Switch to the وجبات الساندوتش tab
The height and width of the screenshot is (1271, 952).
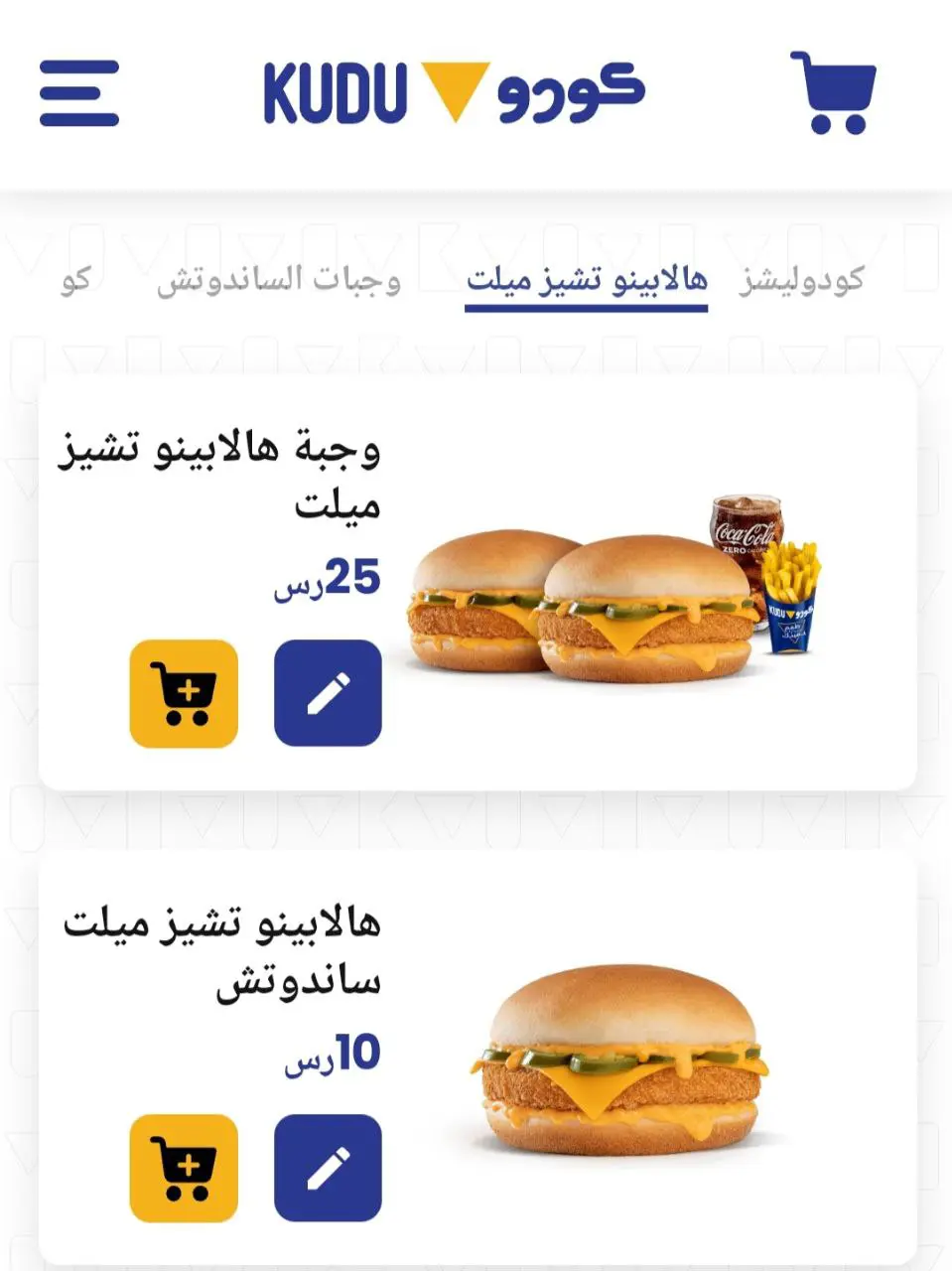(279, 280)
